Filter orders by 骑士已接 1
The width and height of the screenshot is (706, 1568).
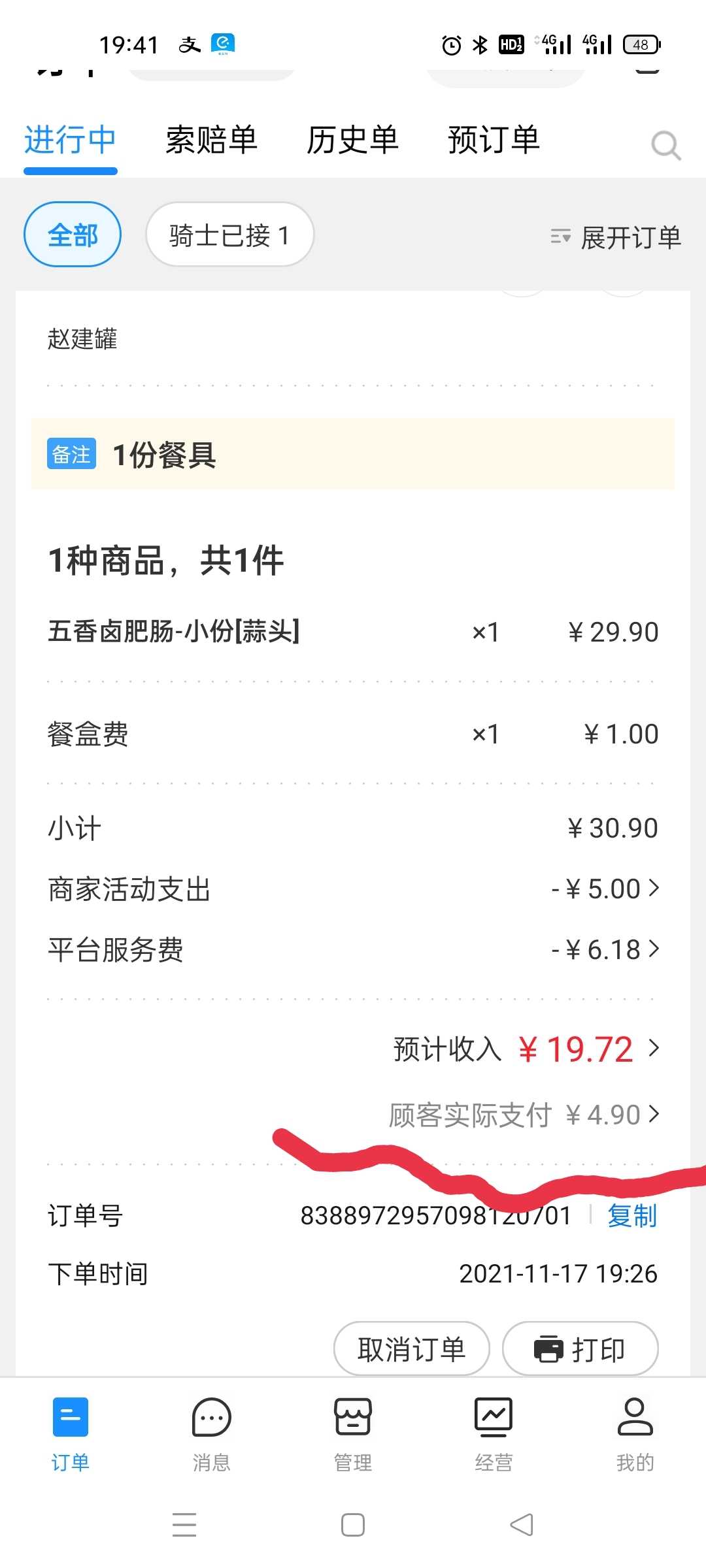[229, 235]
